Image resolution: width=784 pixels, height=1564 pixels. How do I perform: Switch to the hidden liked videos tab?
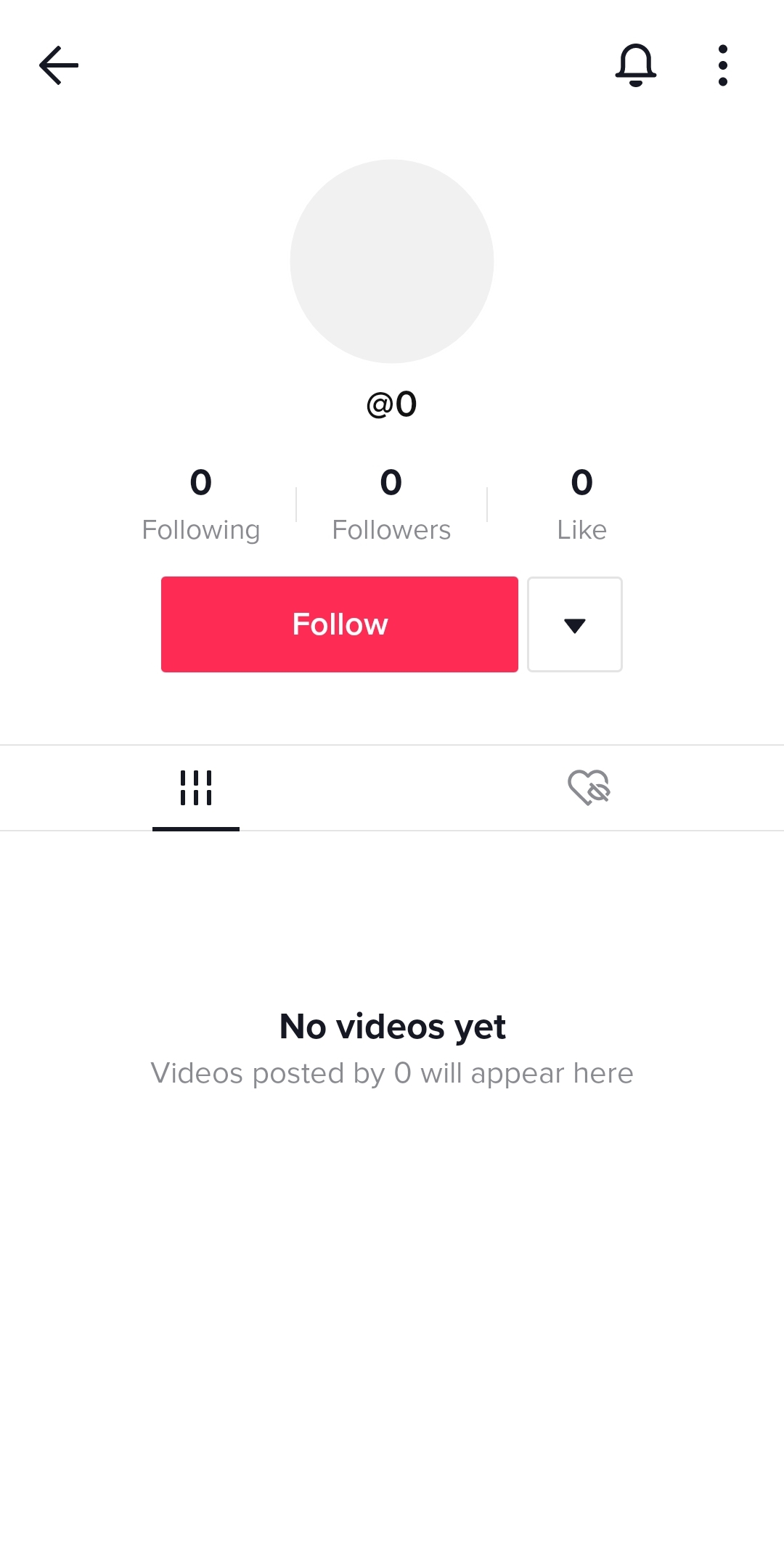point(589,788)
